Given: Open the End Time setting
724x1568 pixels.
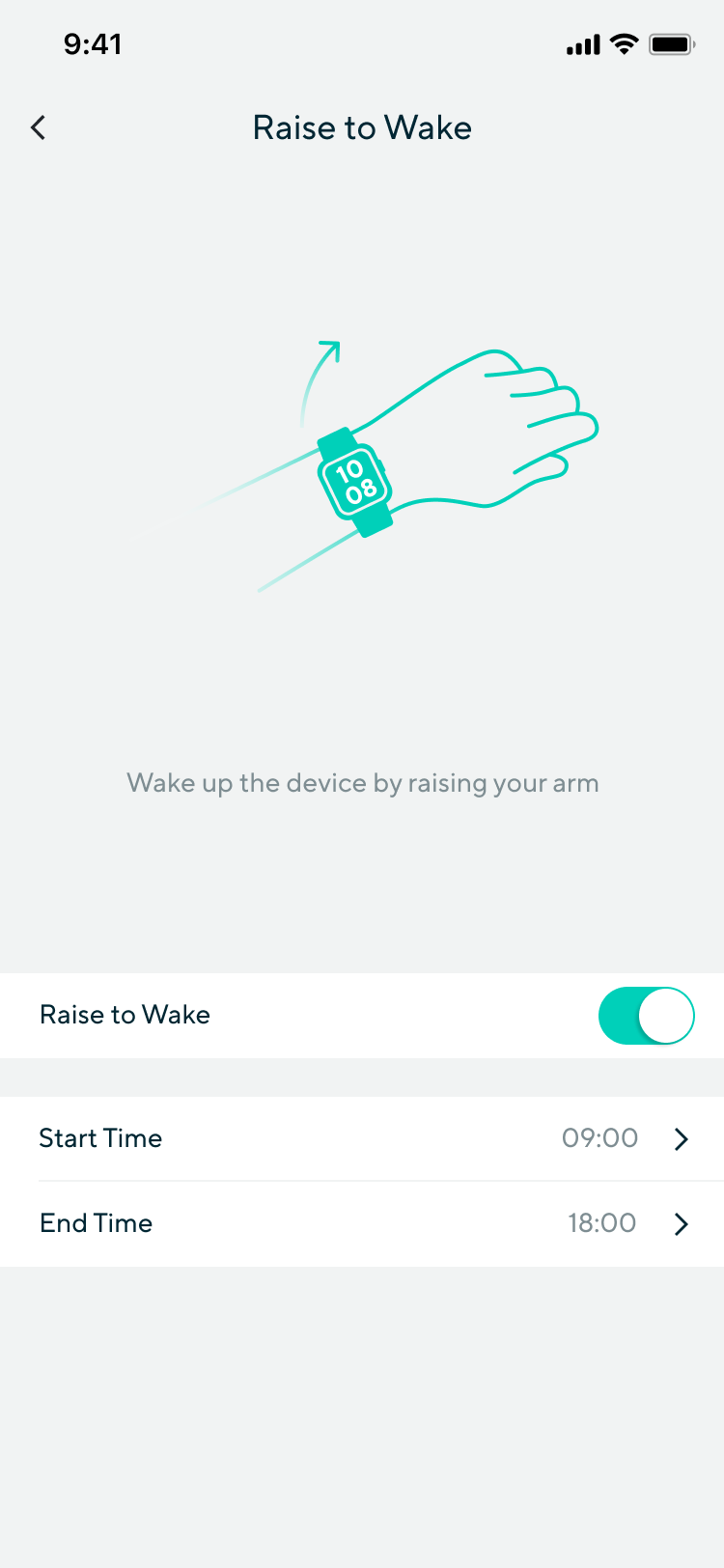Looking at the screenshot, I should pyautogui.click(x=362, y=1223).
